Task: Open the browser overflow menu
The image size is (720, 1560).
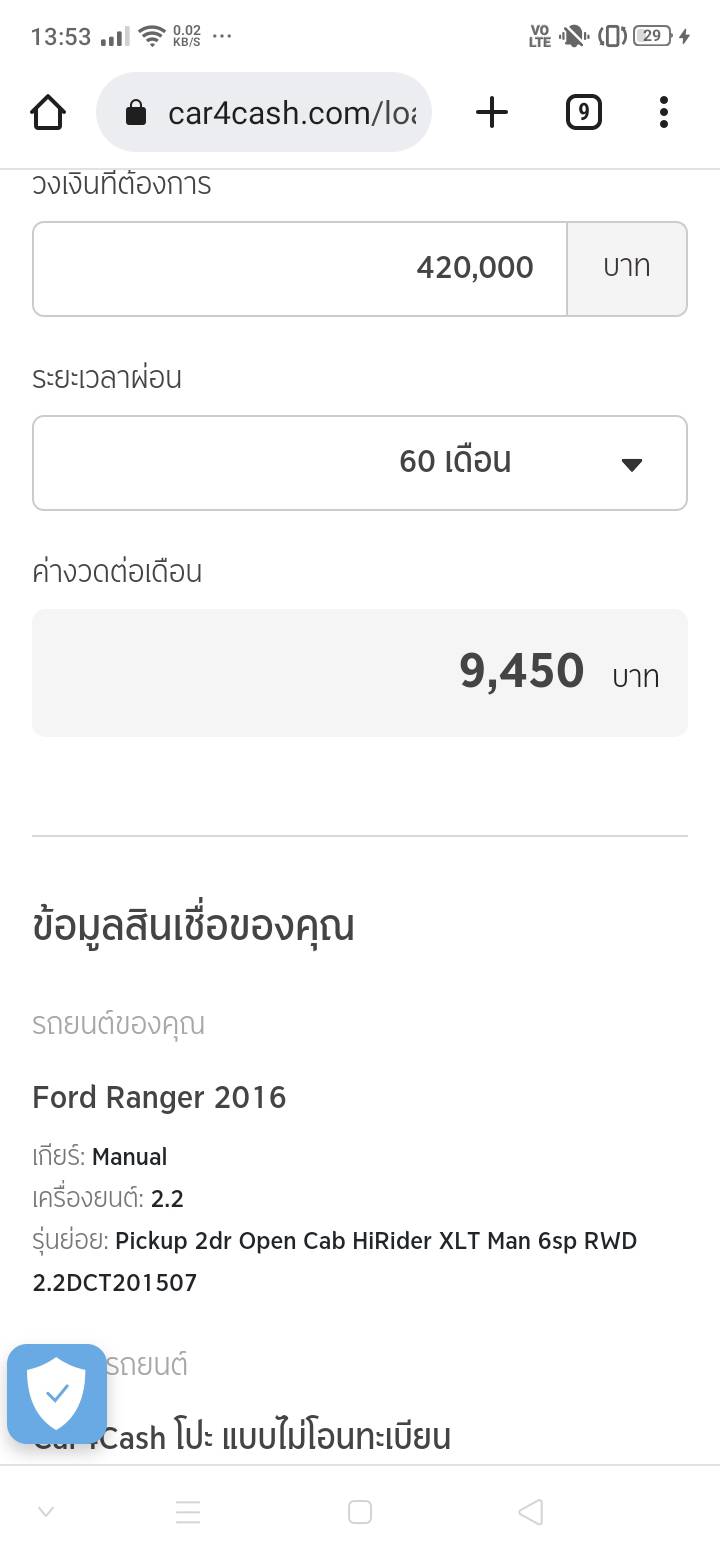Action: pyautogui.click(x=663, y=113)
